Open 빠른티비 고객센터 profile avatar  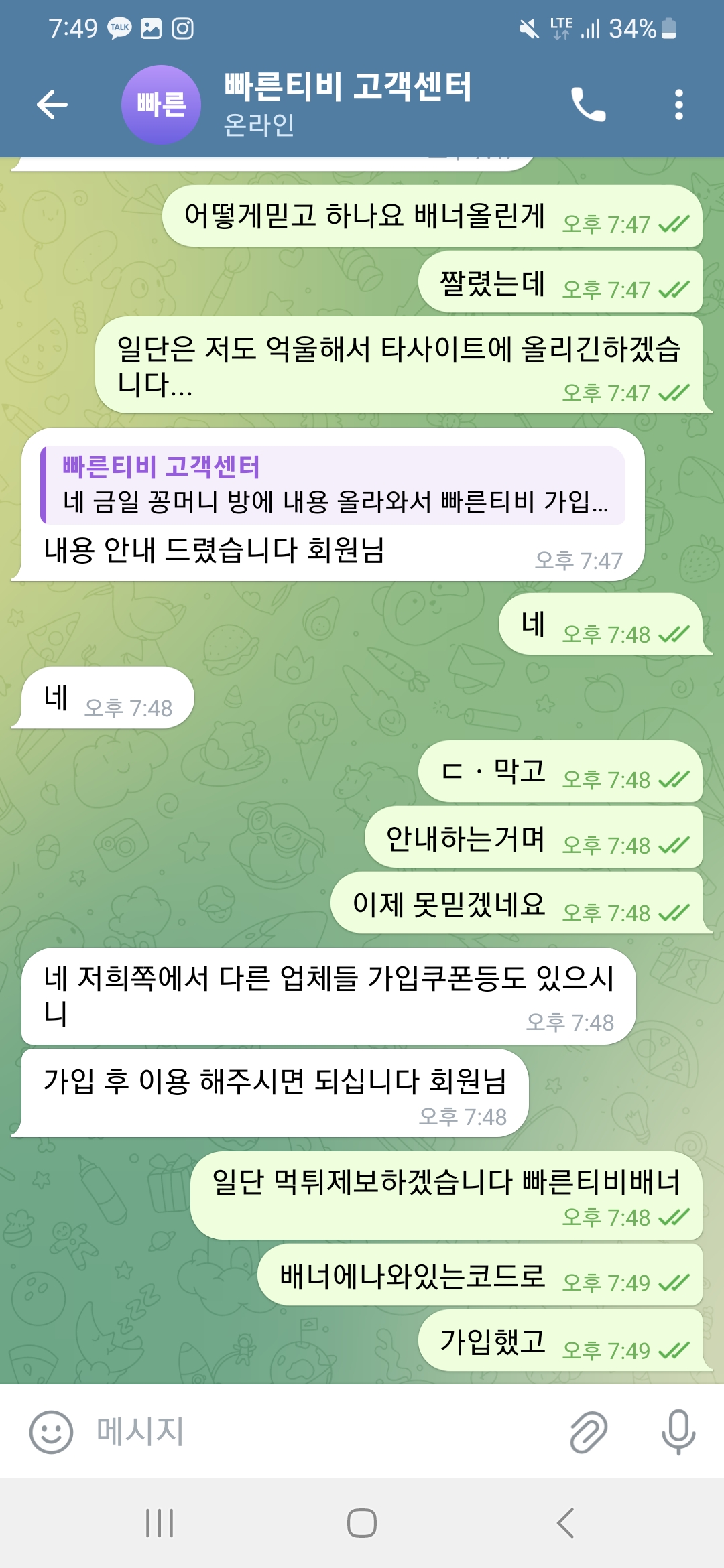(x=161, y=105)
